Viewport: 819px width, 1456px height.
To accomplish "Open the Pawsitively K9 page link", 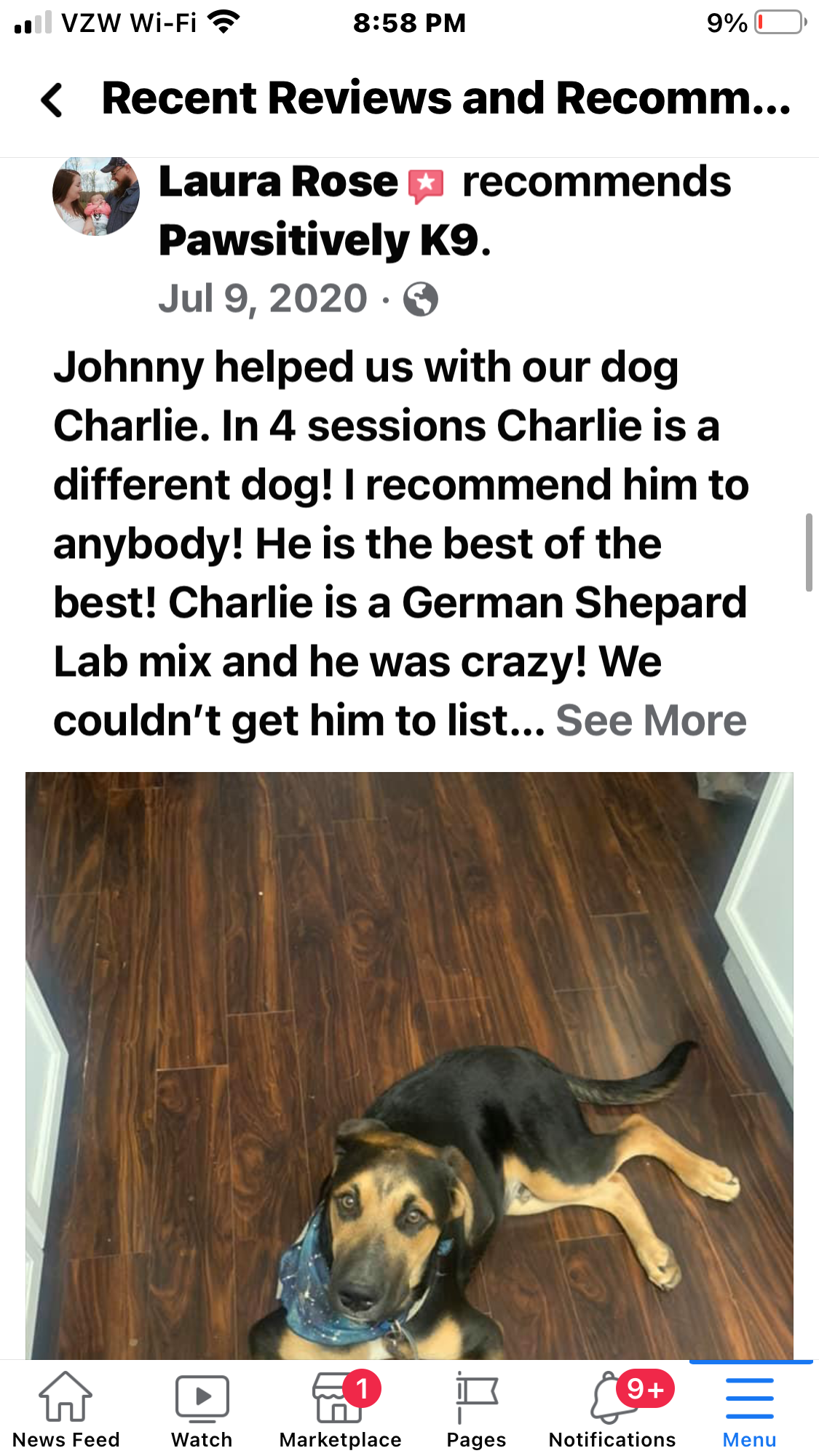I will point(320,241).
